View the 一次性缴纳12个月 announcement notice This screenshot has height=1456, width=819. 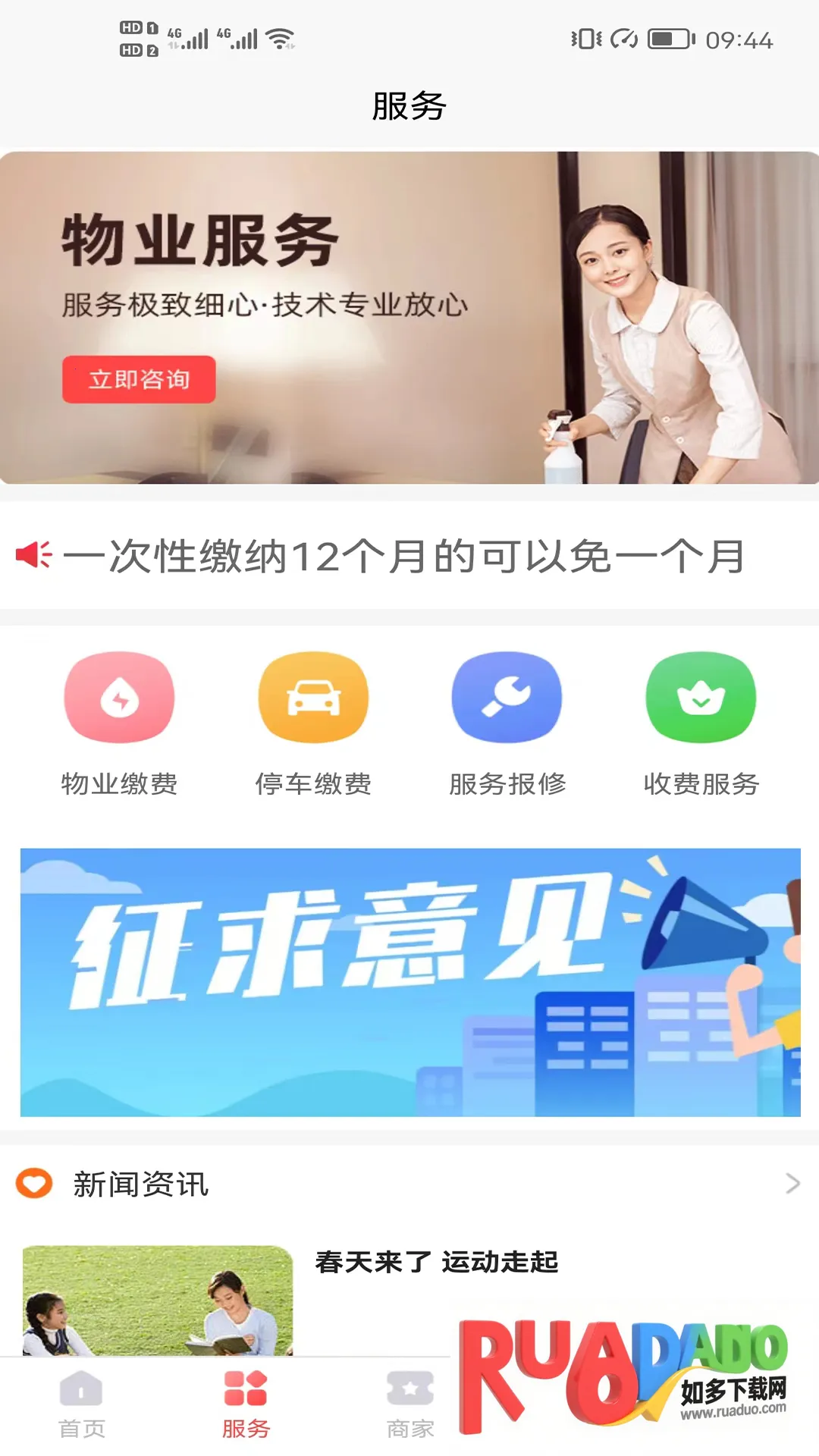click(403, 556)
